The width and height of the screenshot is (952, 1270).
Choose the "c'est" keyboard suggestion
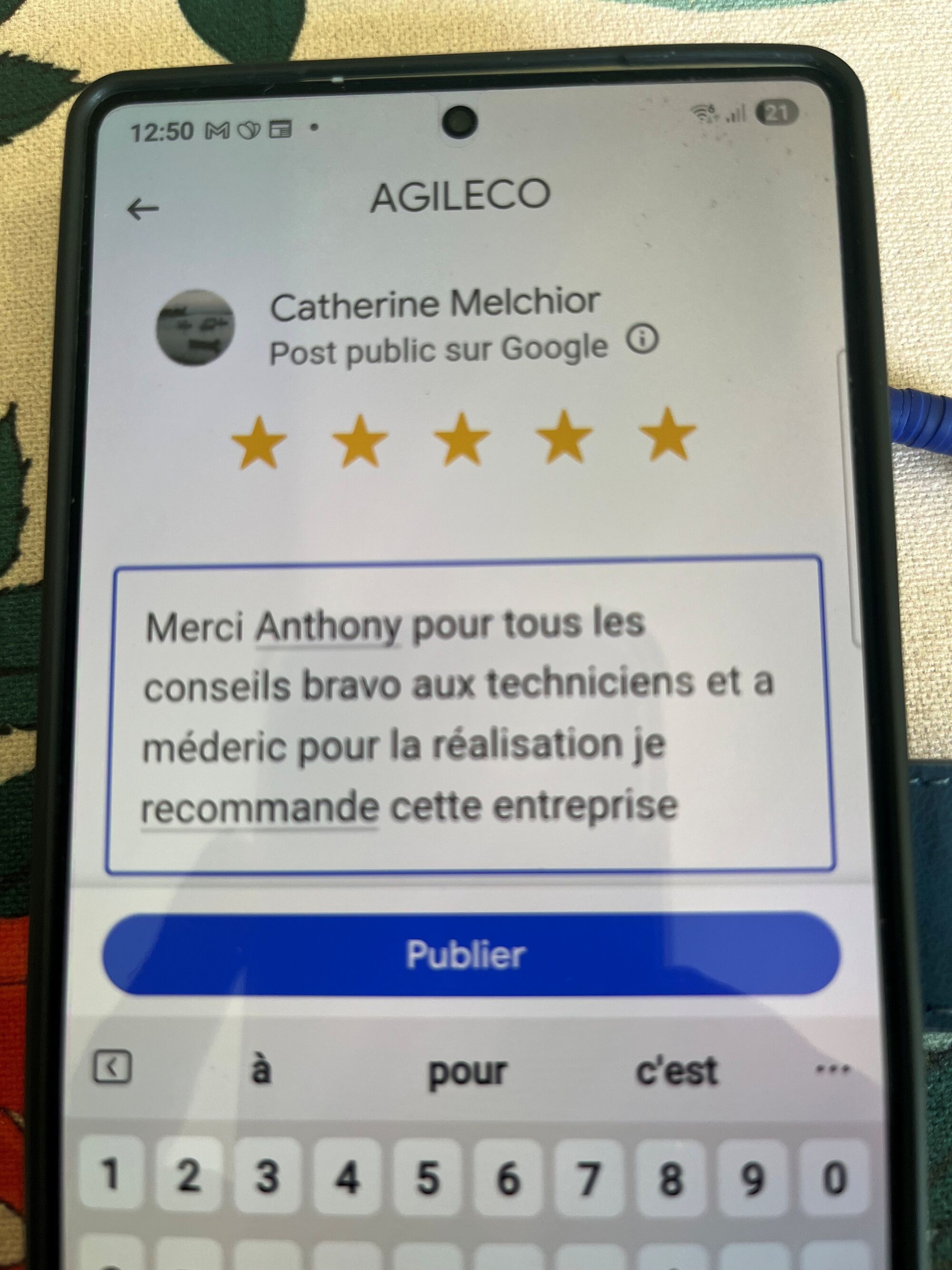tap(676, 1071)
